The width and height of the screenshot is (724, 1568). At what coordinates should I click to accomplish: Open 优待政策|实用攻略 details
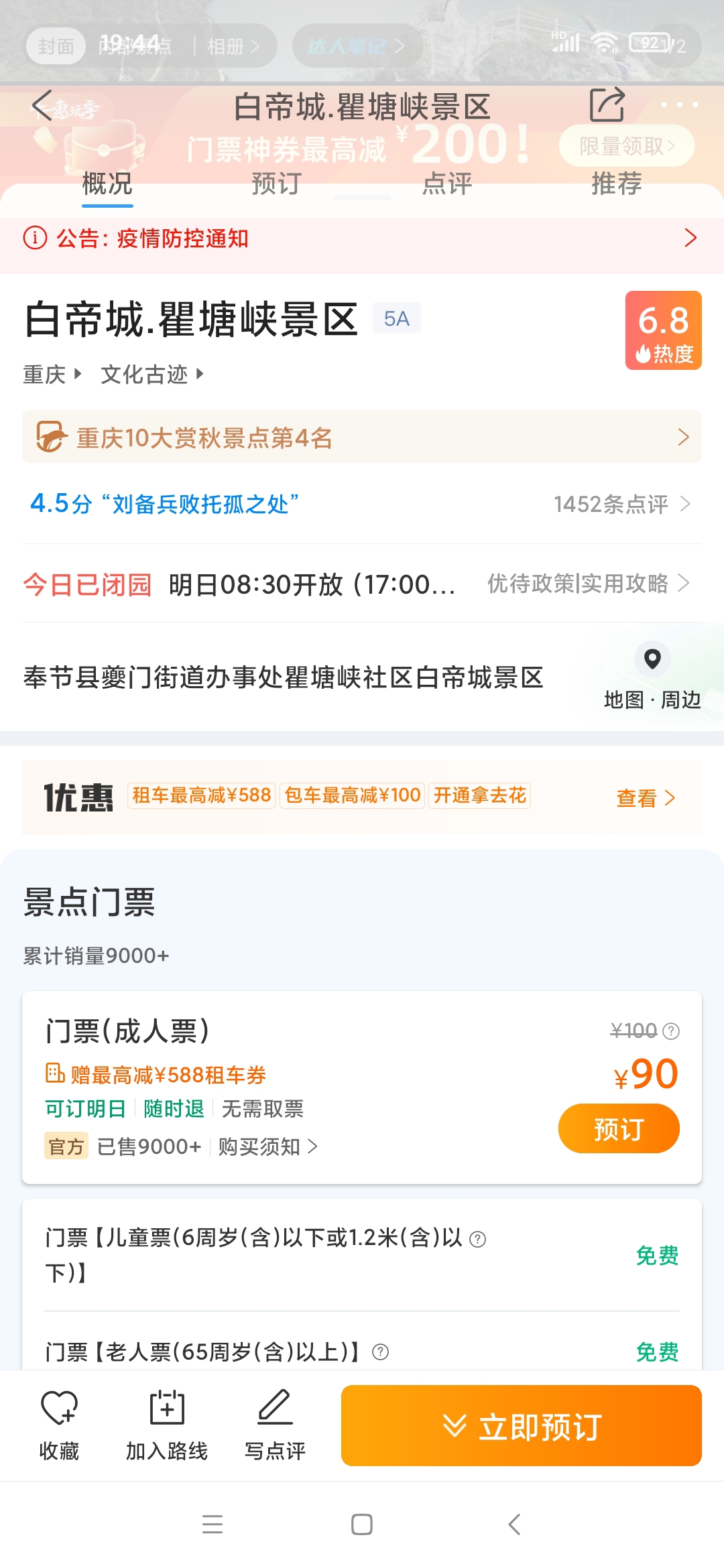coord(587,584)
